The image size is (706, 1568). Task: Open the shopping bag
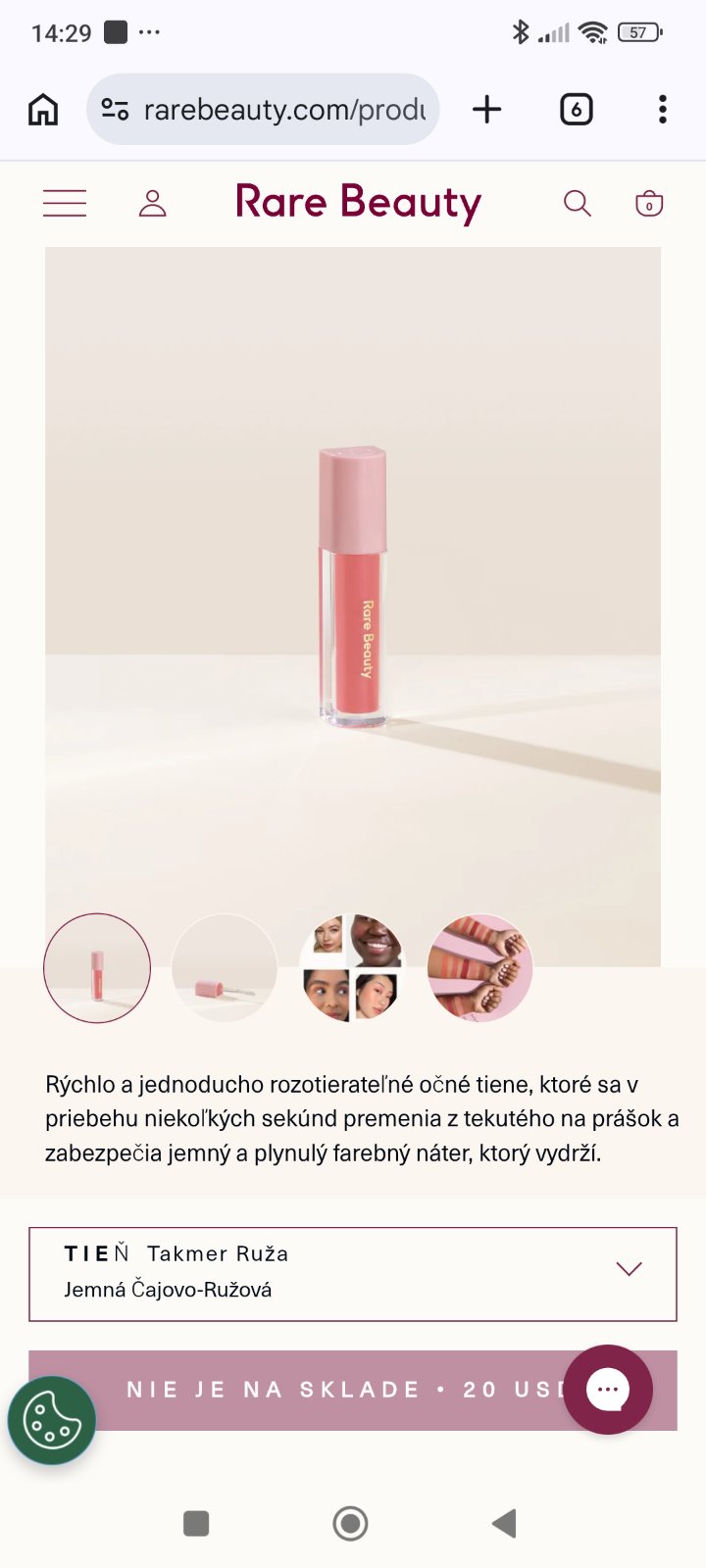click(649, 203)
